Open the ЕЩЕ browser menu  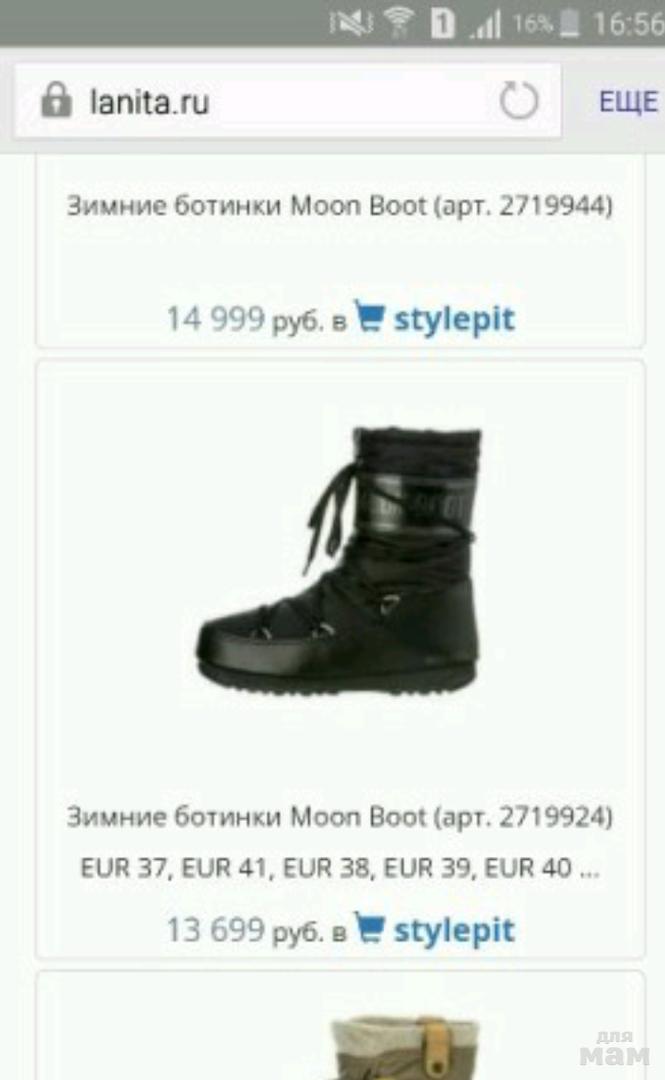[628, 101]
